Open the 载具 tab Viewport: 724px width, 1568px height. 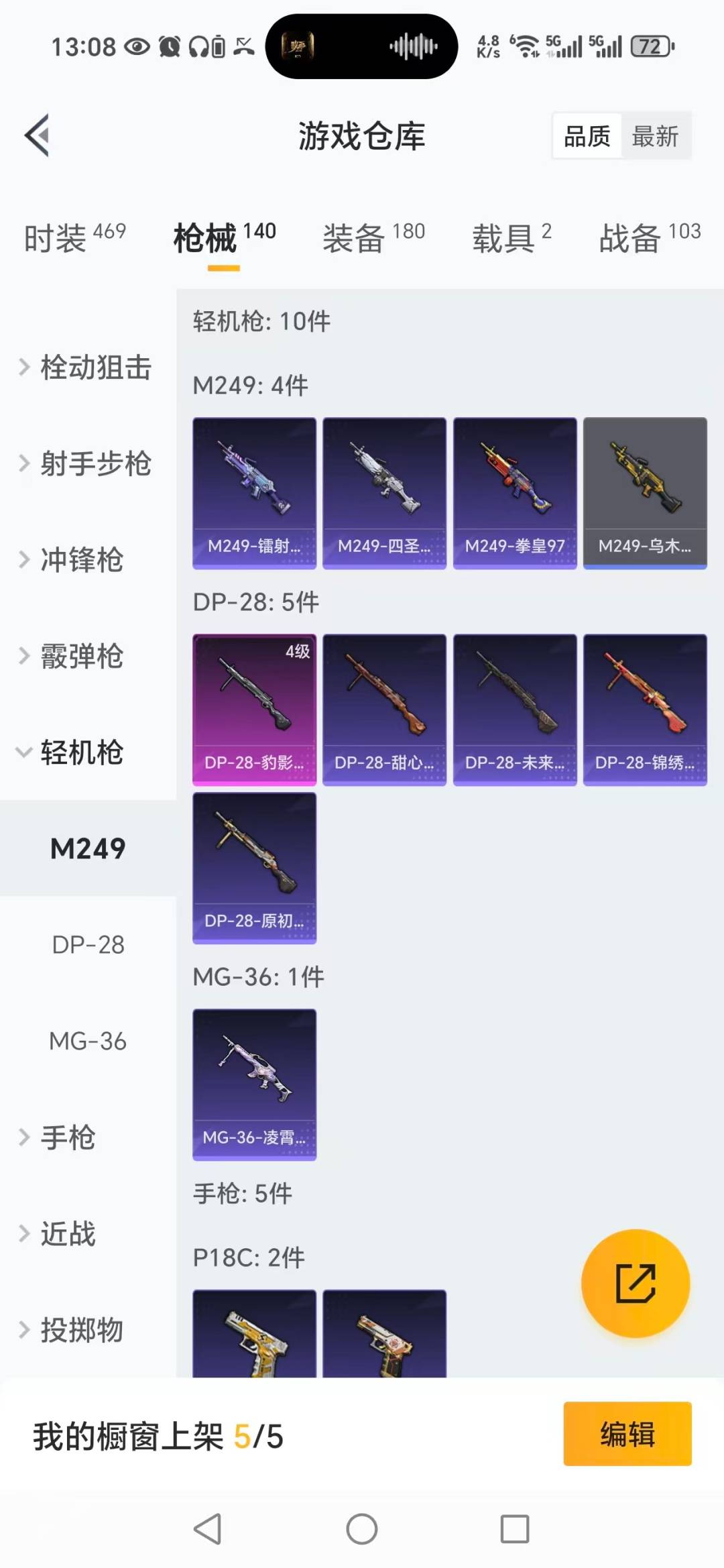pos(511,238)
